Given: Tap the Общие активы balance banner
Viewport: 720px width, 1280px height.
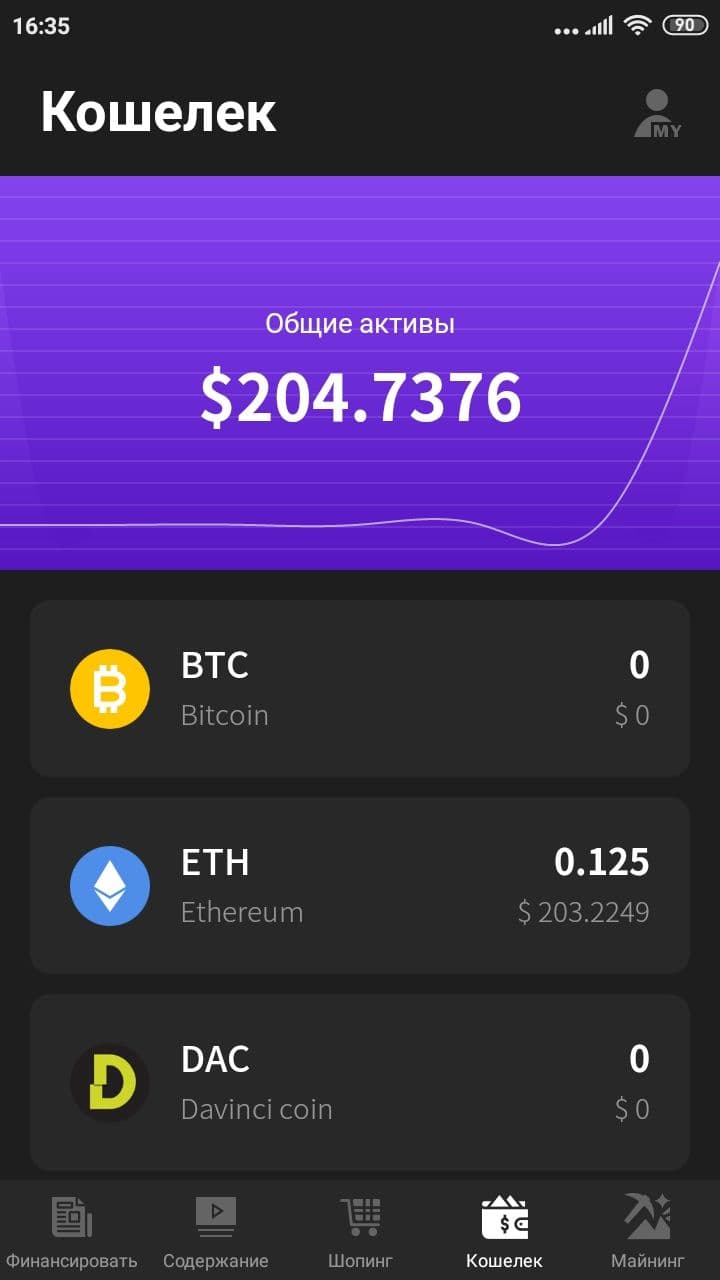Looking at the screenshot, I should (x=360, y=373).
